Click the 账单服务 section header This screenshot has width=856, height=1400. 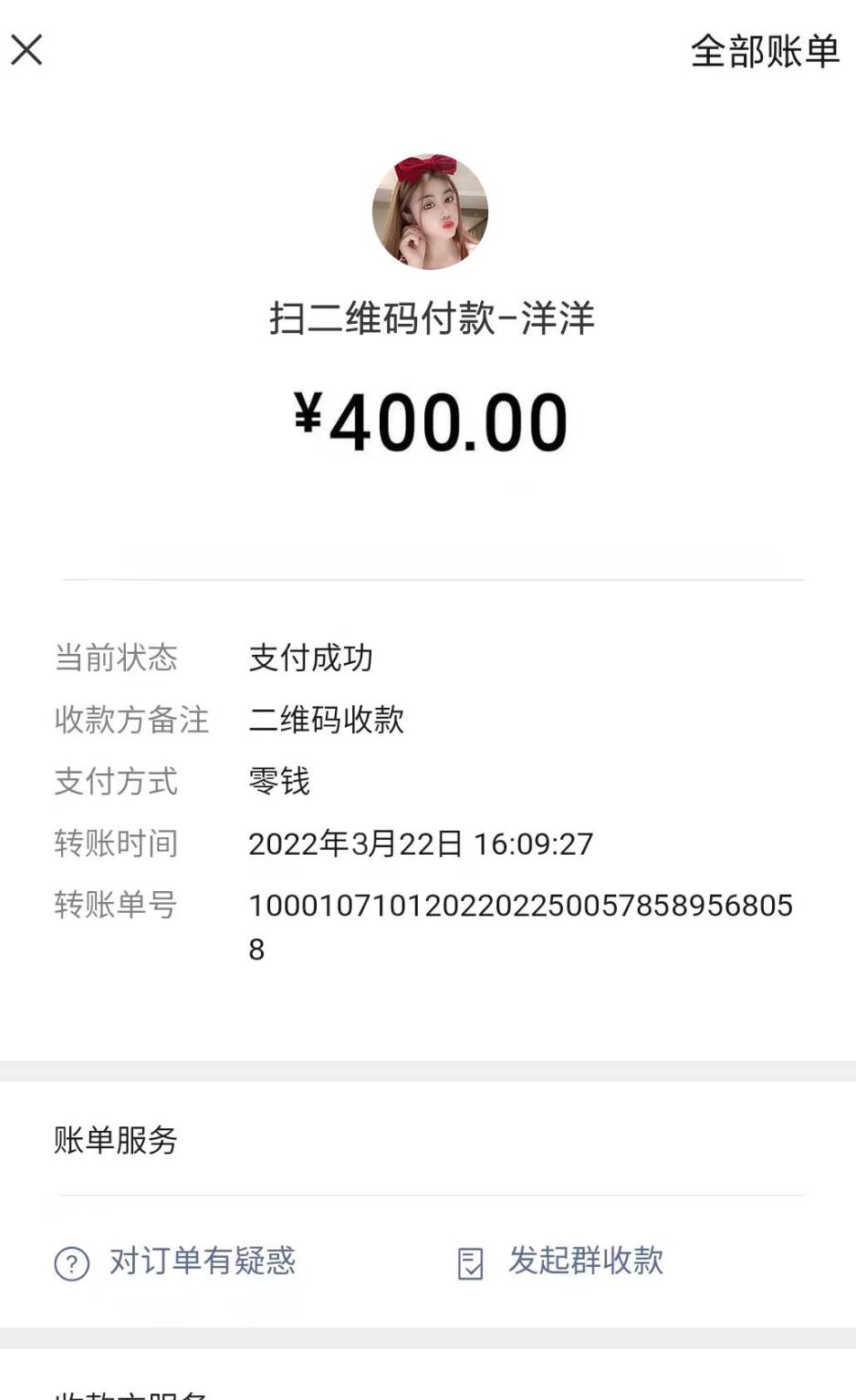pyautogui.click(x=117, y=1141)
